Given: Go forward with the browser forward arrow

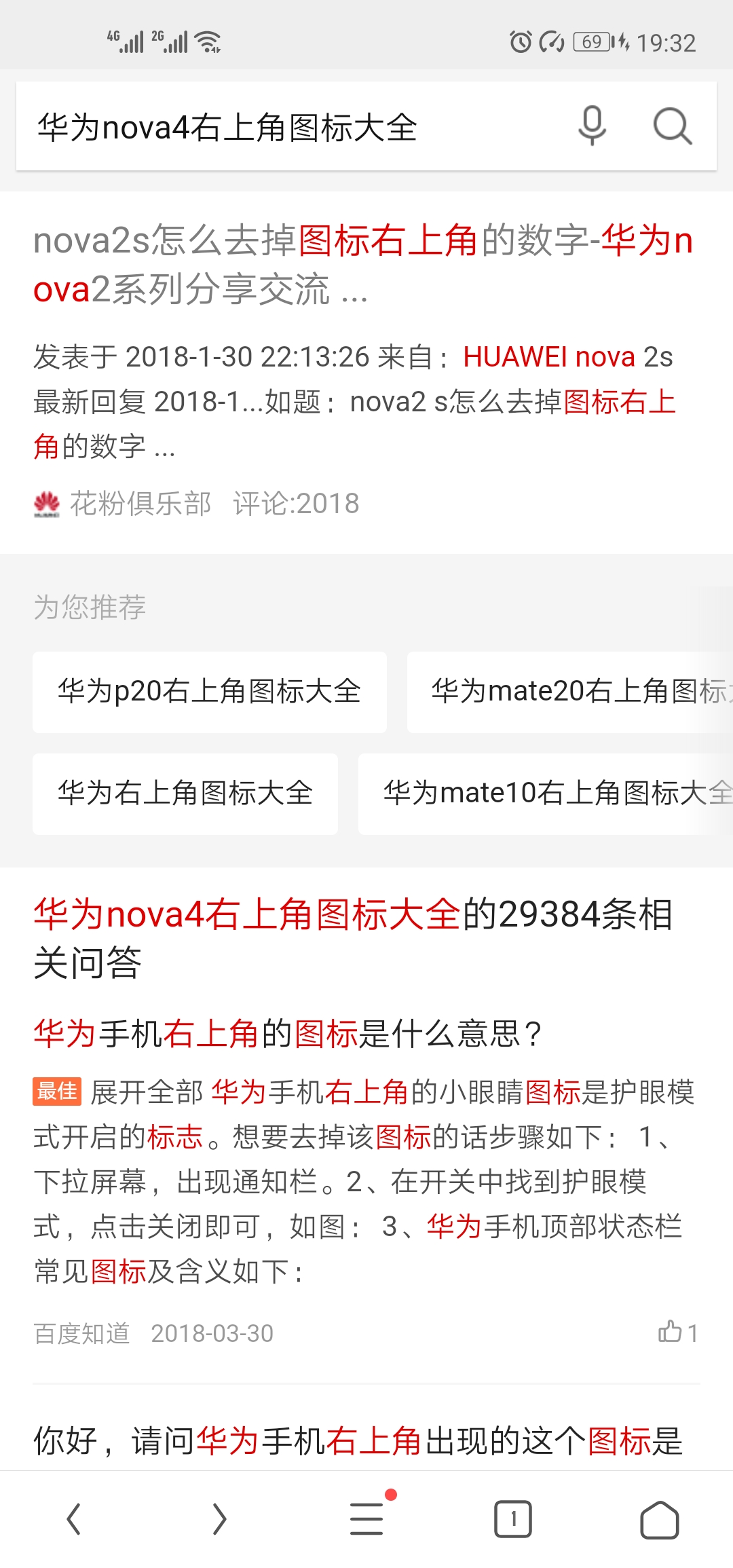Looking at the screenshot, I should (219, 1519).
